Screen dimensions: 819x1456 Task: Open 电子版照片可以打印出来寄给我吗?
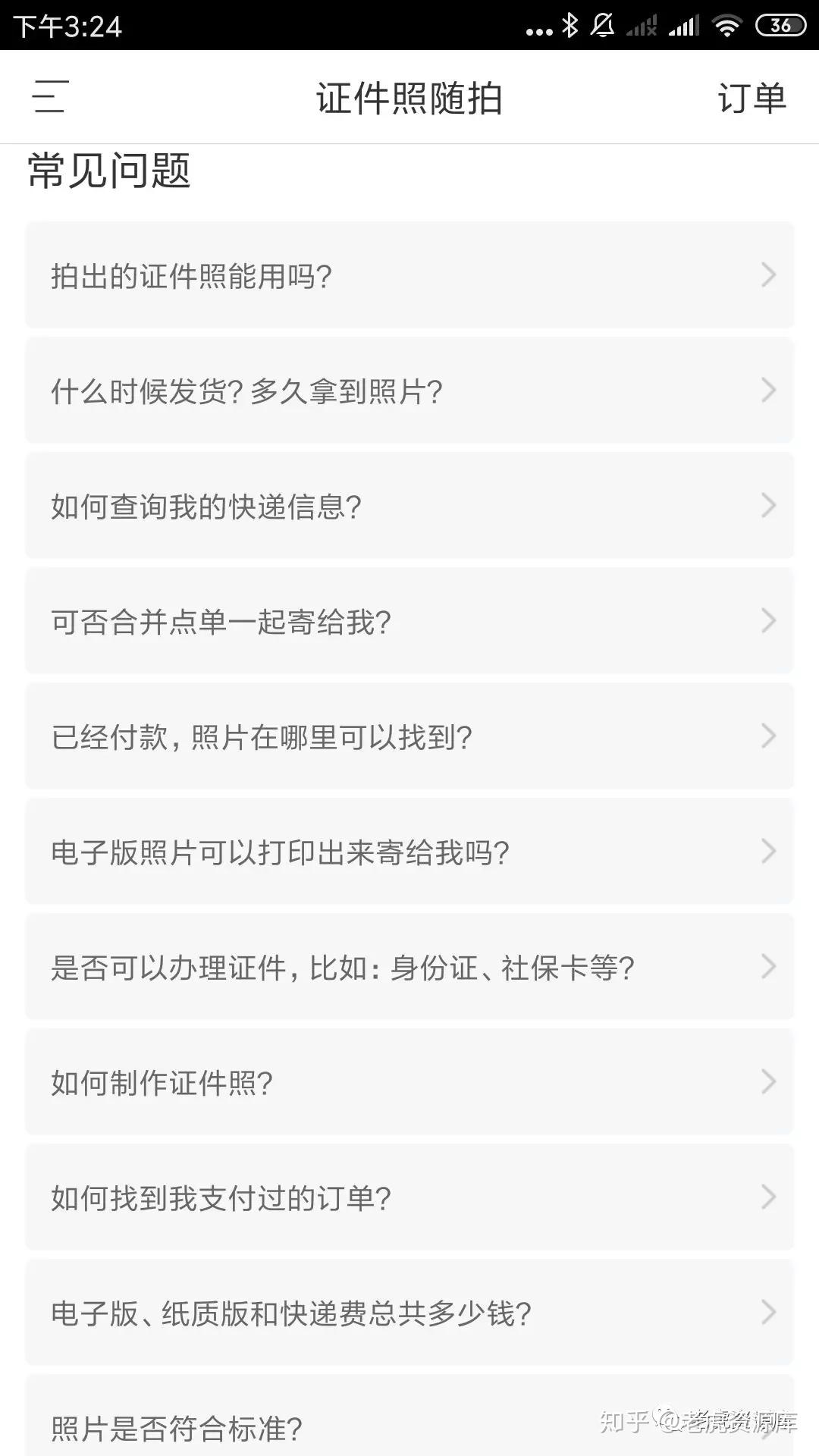pos(409,852)
